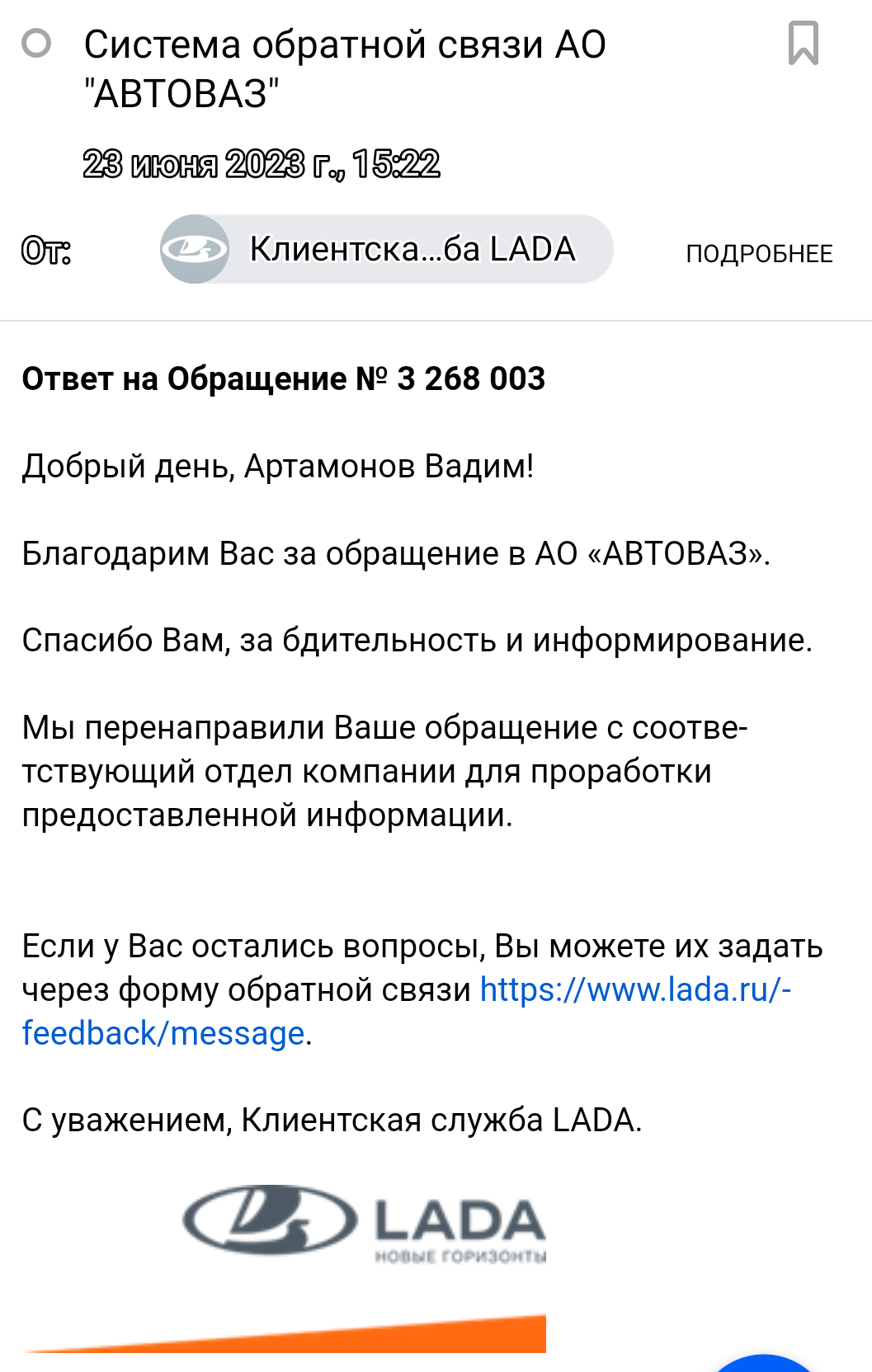This screenshot has height=1372, width=872.
Task: Expand details with ПОДРОБНЕЕ
Action: pos(759,254)
